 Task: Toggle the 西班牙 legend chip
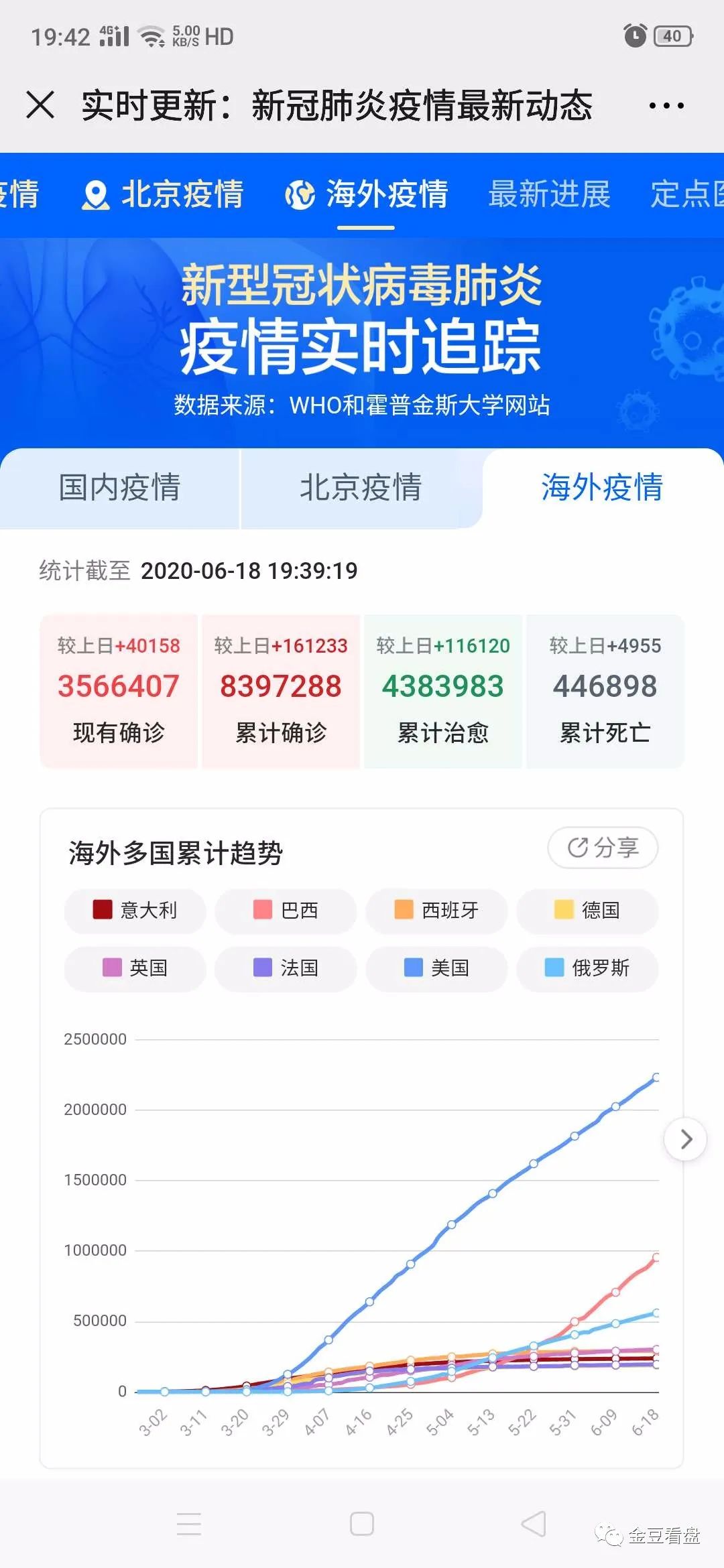[x=436, y=911]
